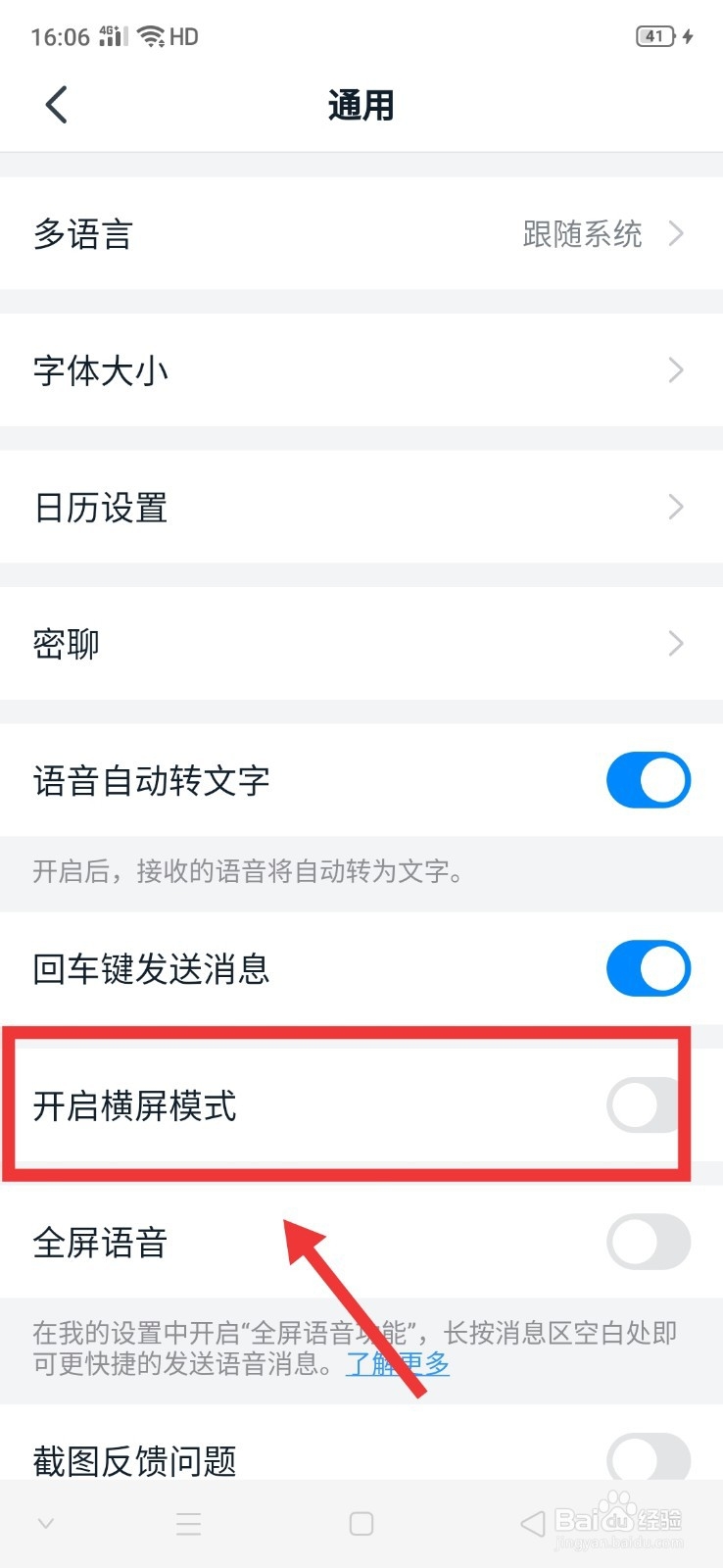Turn off 回车键发送消息
The width and height of the screenshot is (723, 1568).
coord(649,968)
